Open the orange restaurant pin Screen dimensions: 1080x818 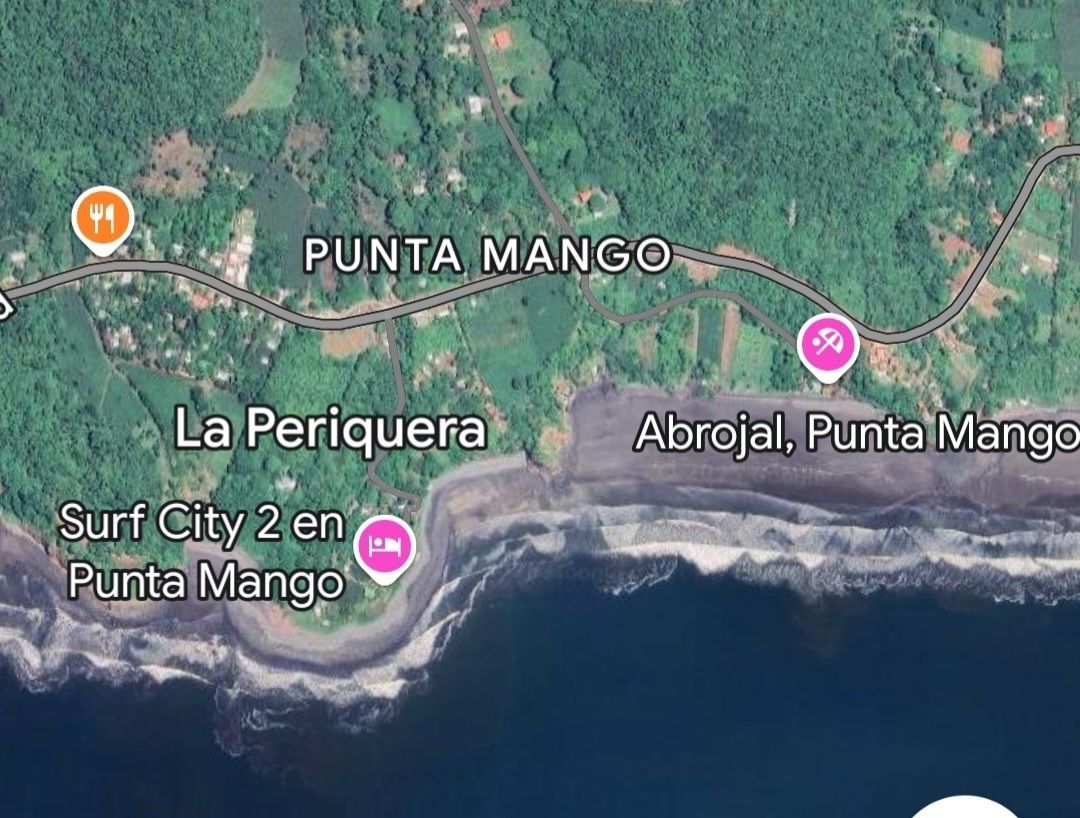(102, 217)
